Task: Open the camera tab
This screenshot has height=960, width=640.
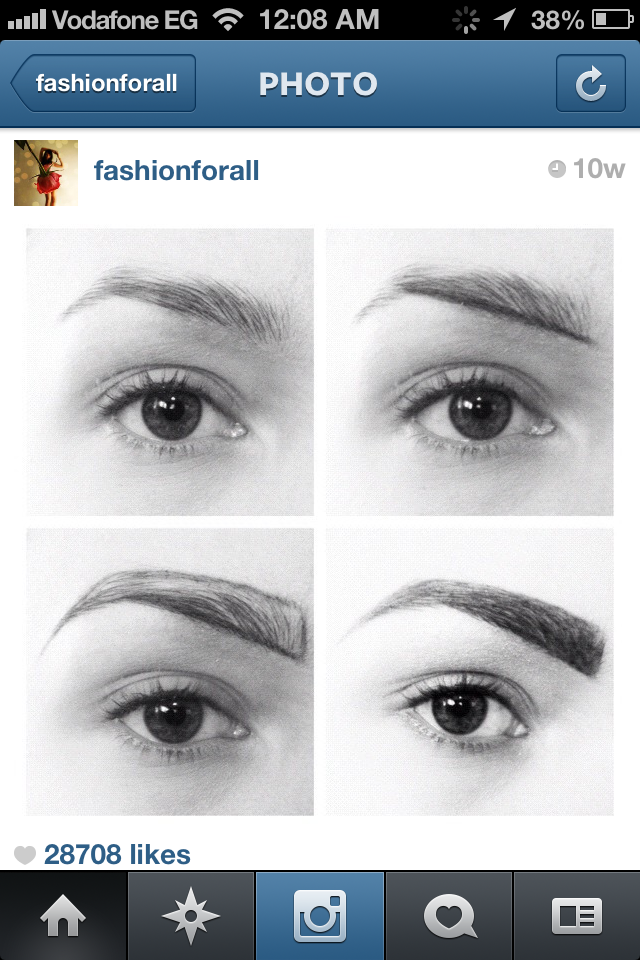Action: [x=320, y=915]
